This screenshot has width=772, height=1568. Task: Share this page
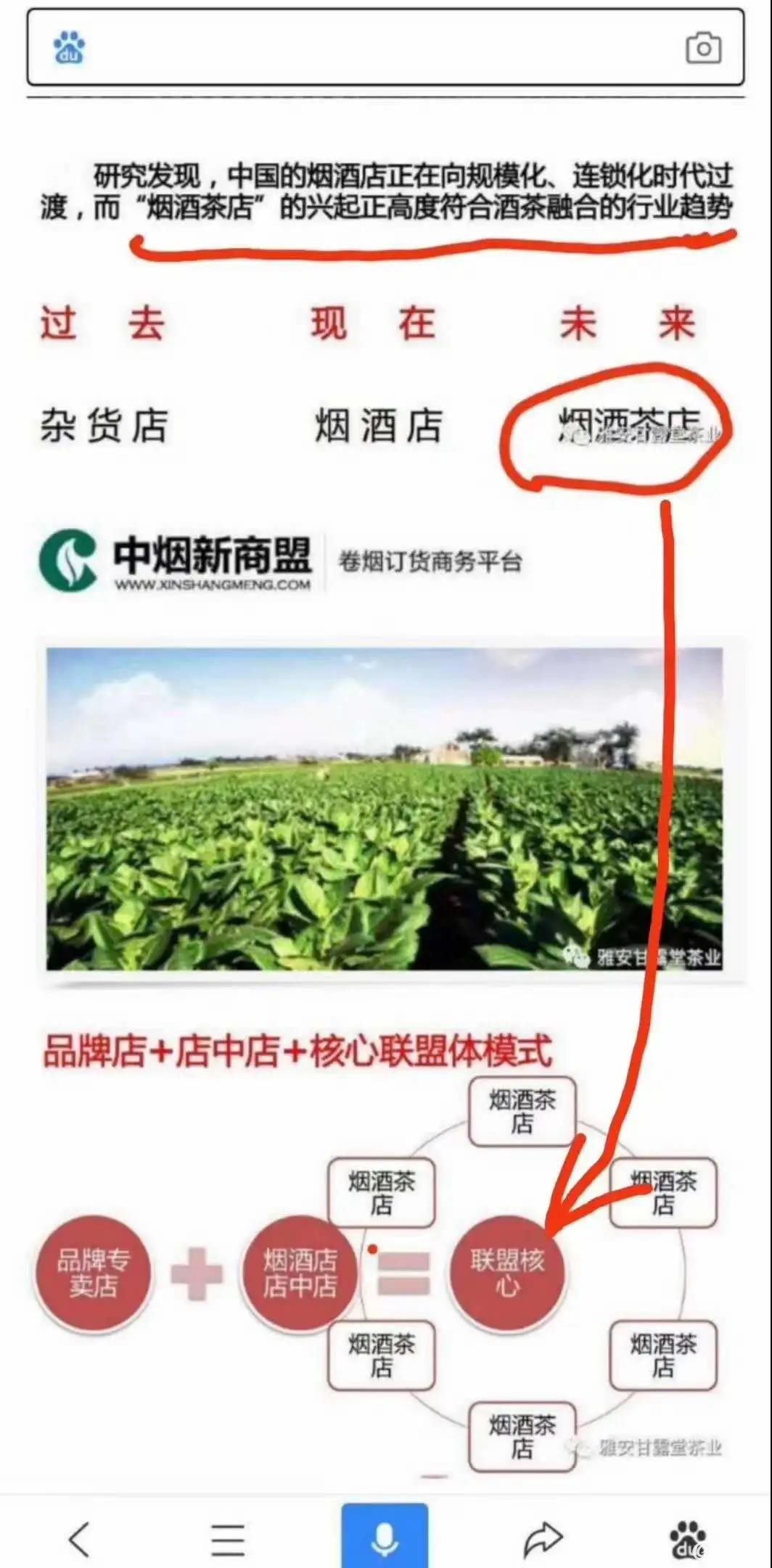point(543,1538)
